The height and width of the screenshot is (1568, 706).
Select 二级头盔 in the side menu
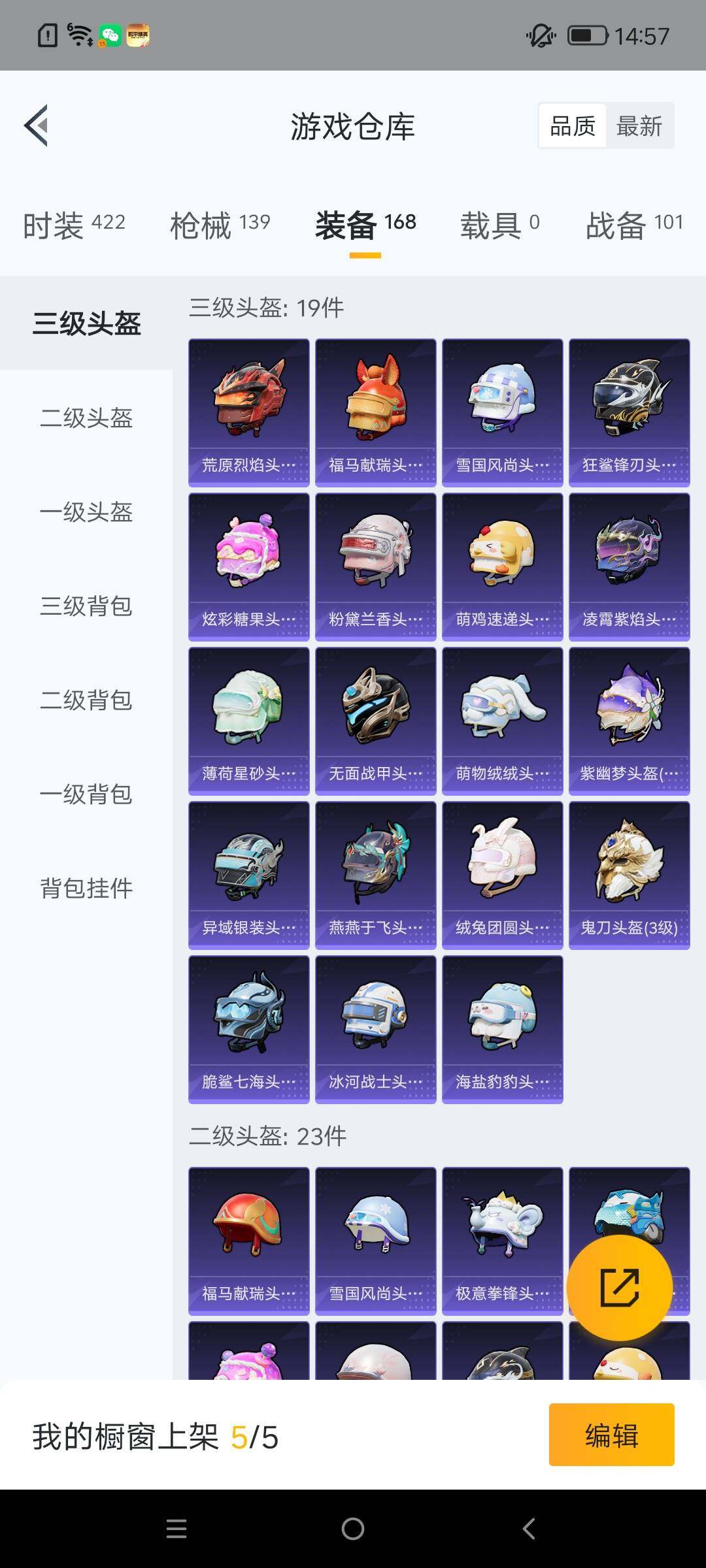coord(86,417)
